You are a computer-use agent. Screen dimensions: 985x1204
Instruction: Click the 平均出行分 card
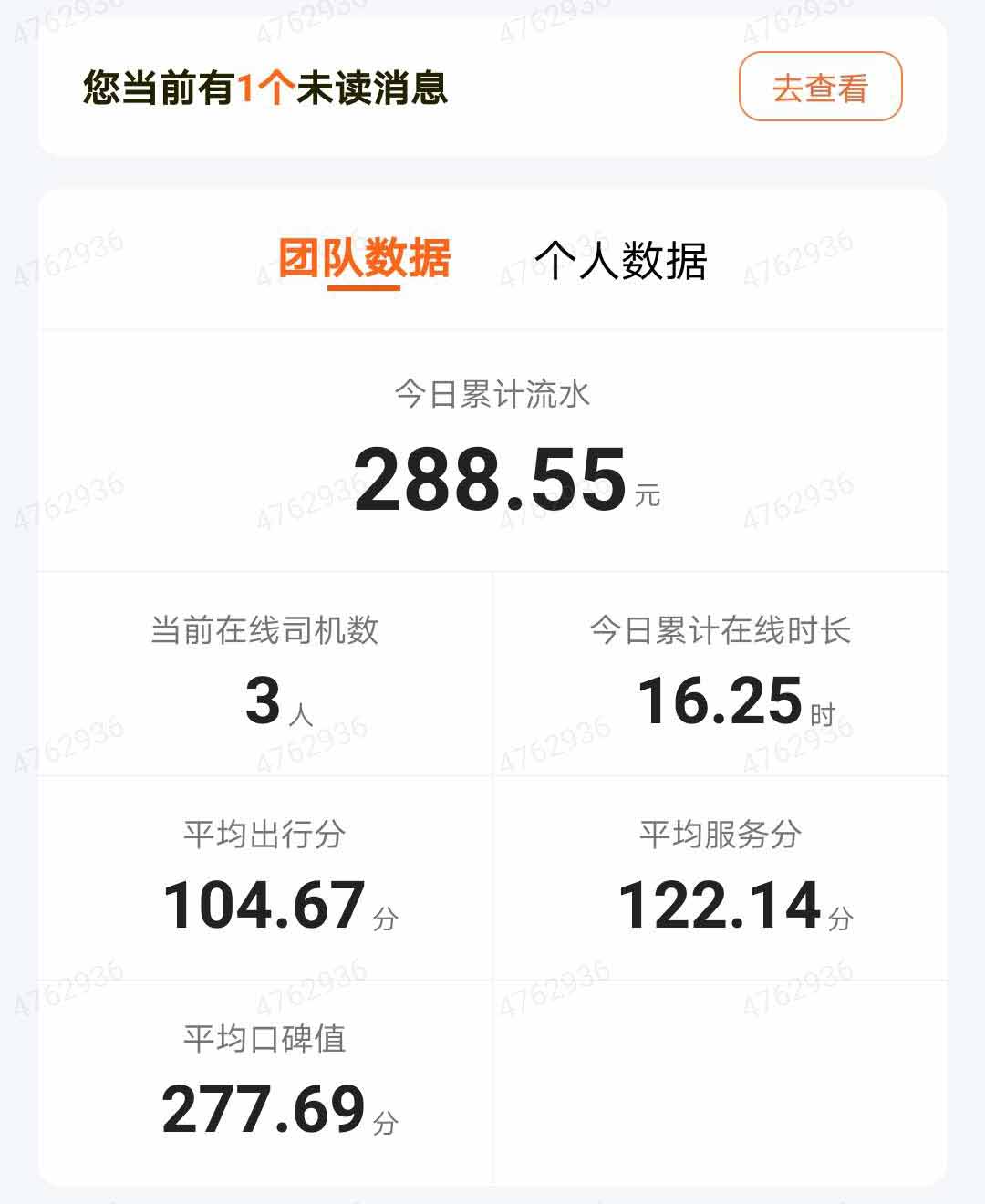pyautogui.click(x=264, y=876)
